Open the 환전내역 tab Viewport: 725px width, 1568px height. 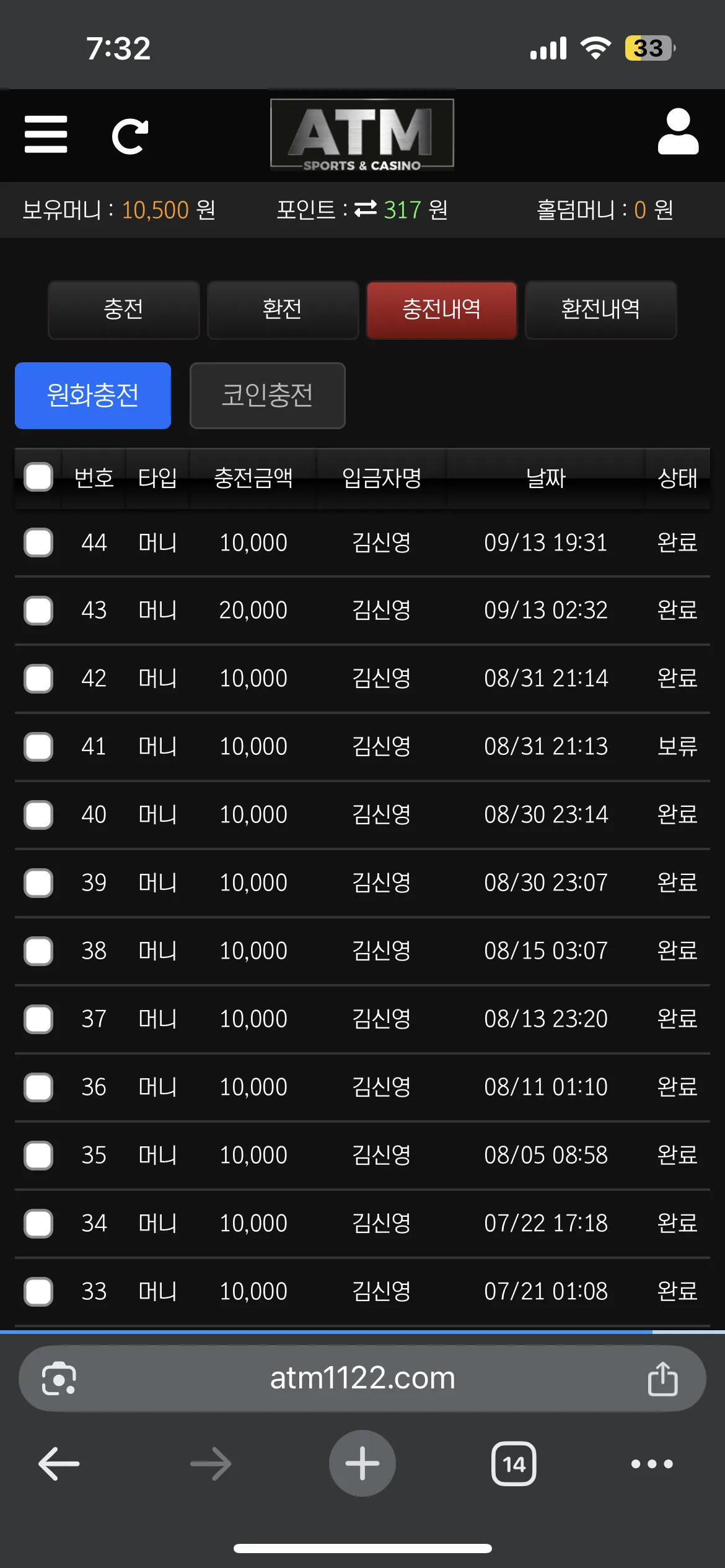coord(600,310)
